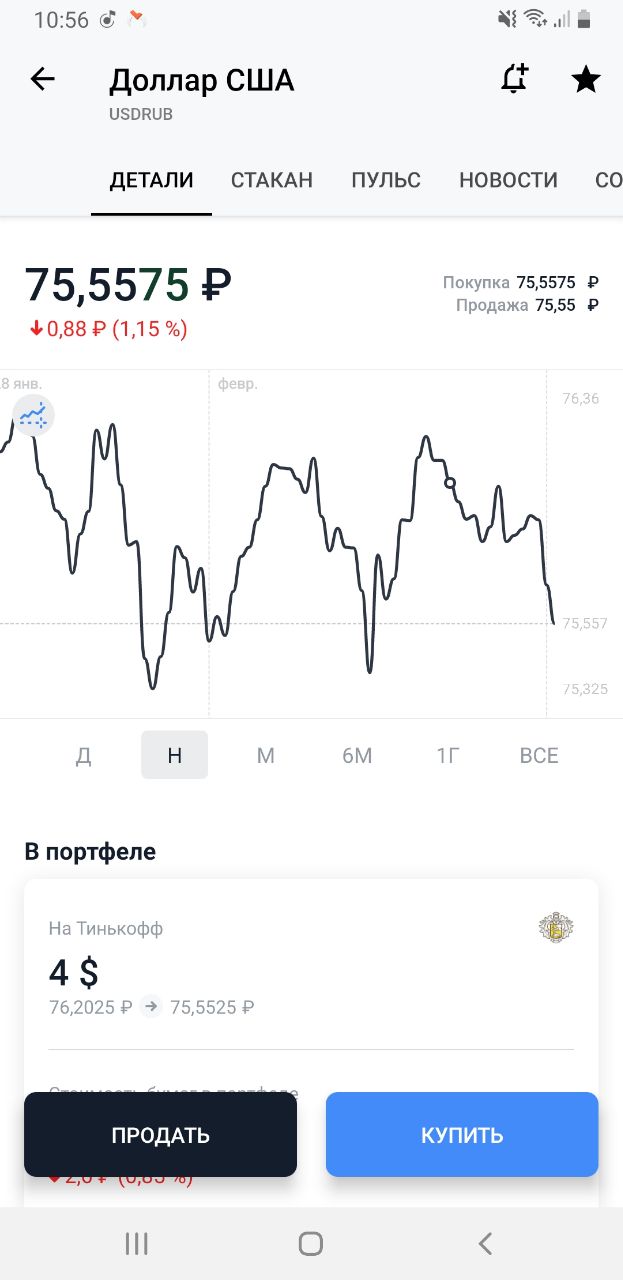This screenshot has width=623, height=1280.
Task: Switch the chart to 1Г period
Action: [x=448, y=755]
